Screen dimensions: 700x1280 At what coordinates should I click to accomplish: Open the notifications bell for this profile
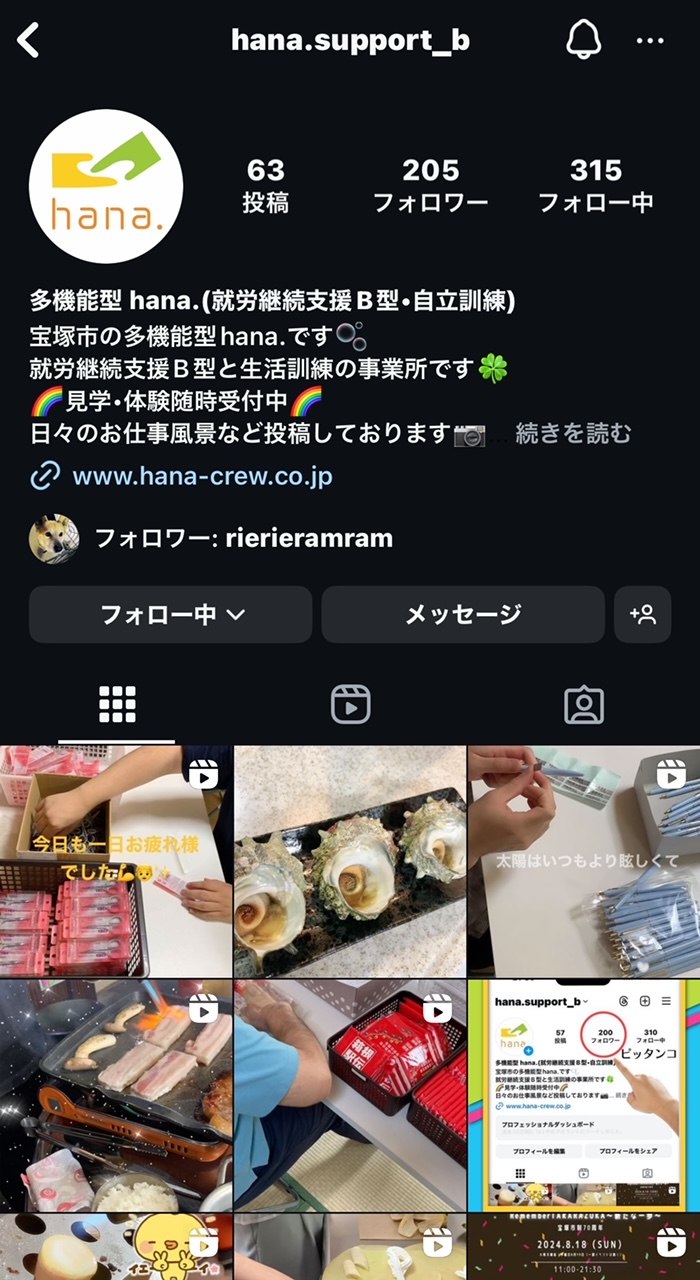click(583, 41)
